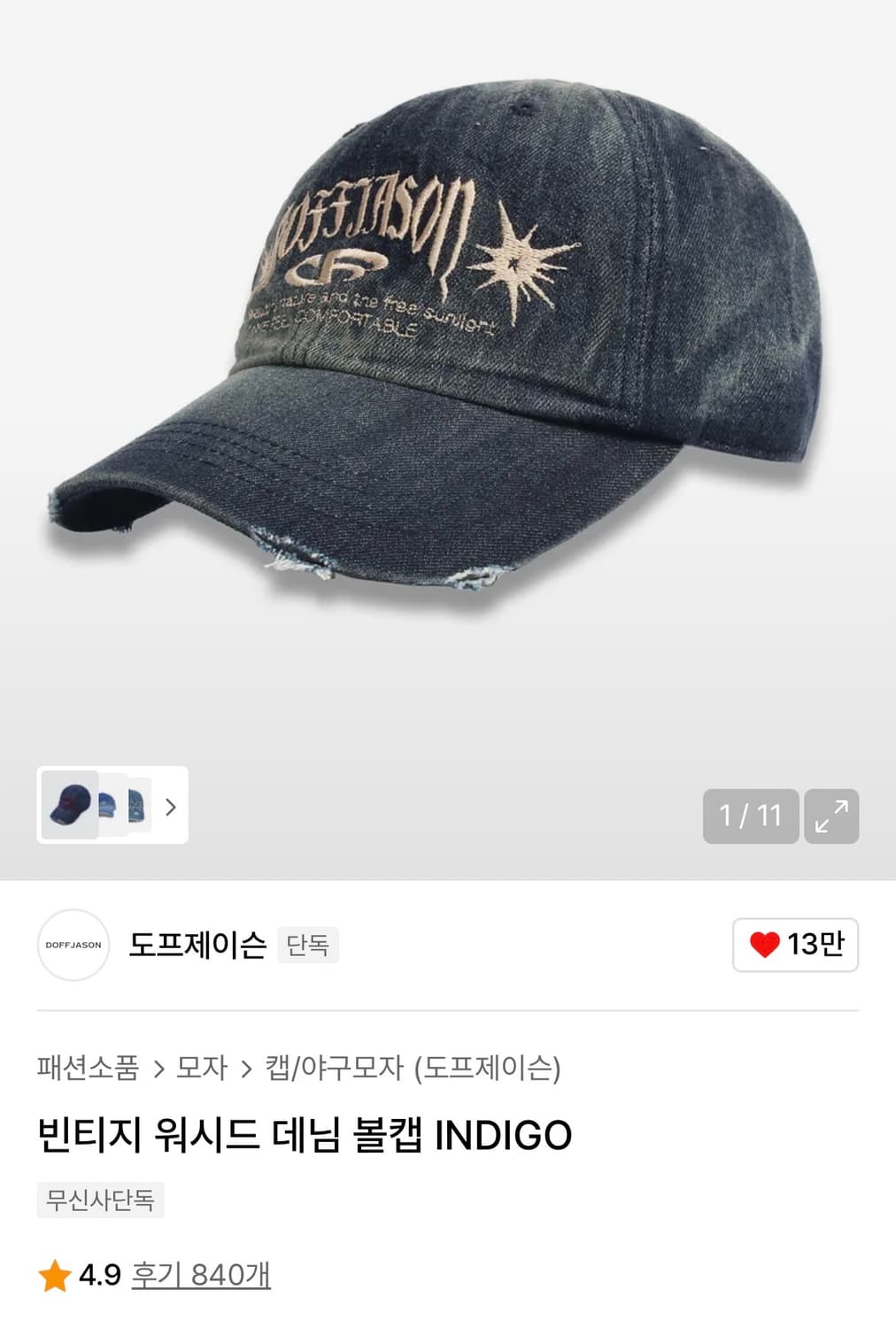Toggle the wishlist heart for this product
Viewport: 896px width, 1328px height.
[x=794, y=945]
